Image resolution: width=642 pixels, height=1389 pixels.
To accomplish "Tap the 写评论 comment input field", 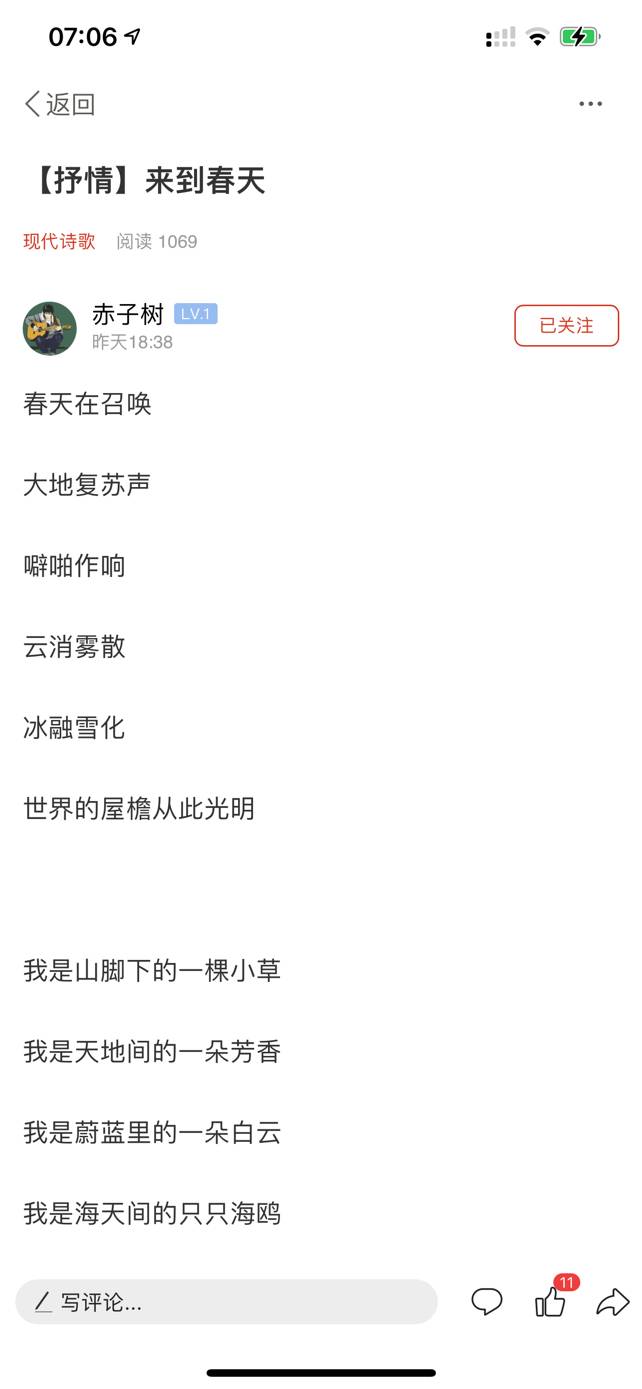I will point(227,1302).
